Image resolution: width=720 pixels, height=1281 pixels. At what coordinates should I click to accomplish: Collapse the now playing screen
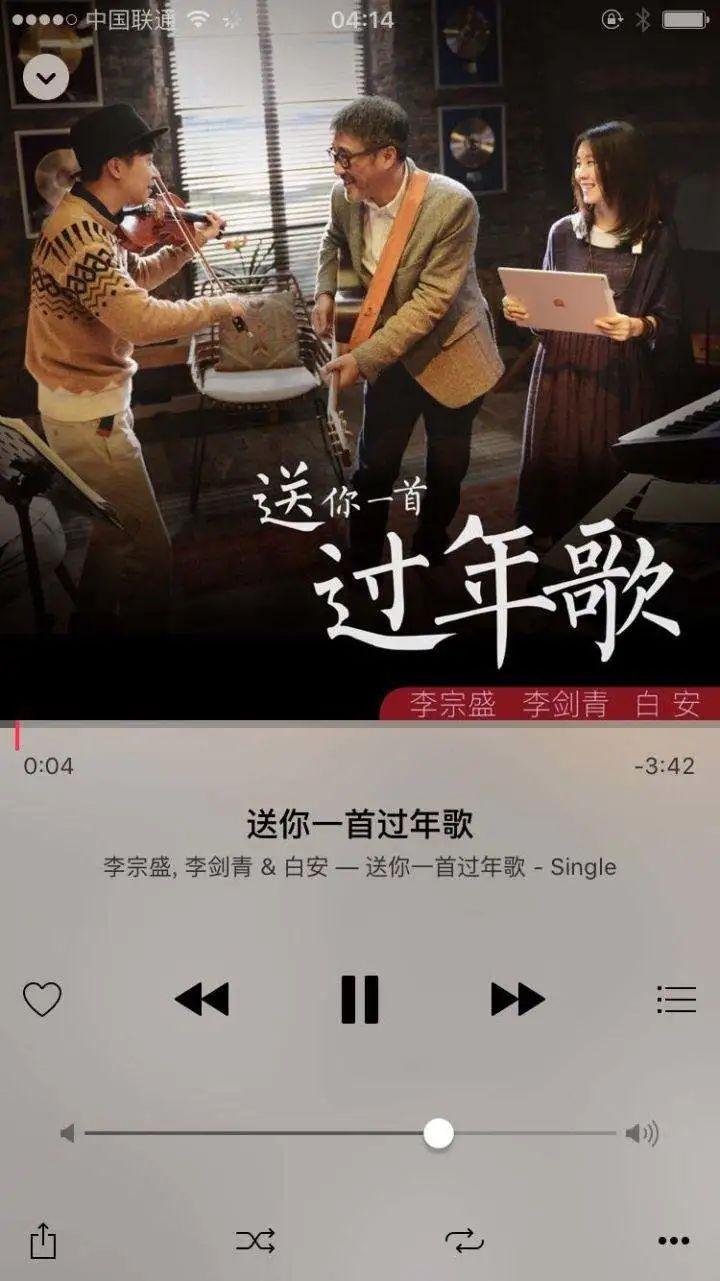[46, 78]
